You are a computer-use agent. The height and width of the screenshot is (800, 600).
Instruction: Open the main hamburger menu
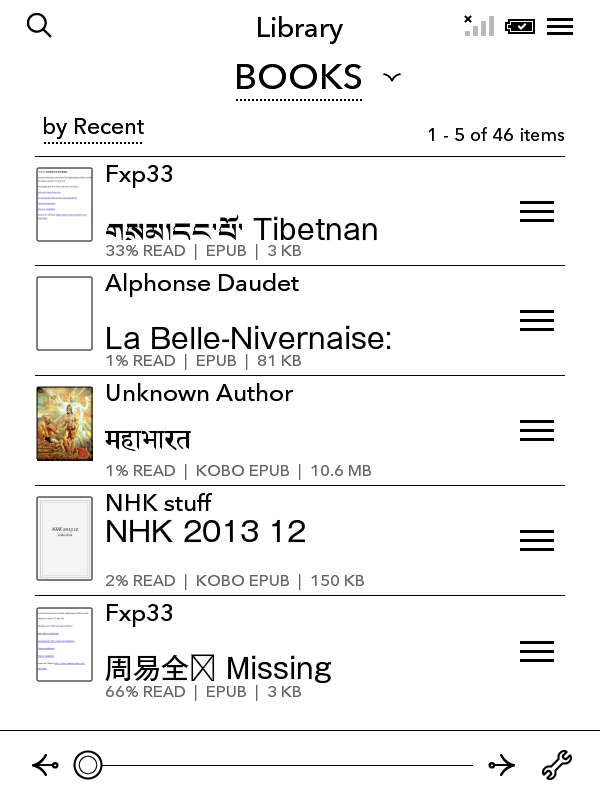tap(560, 27)
